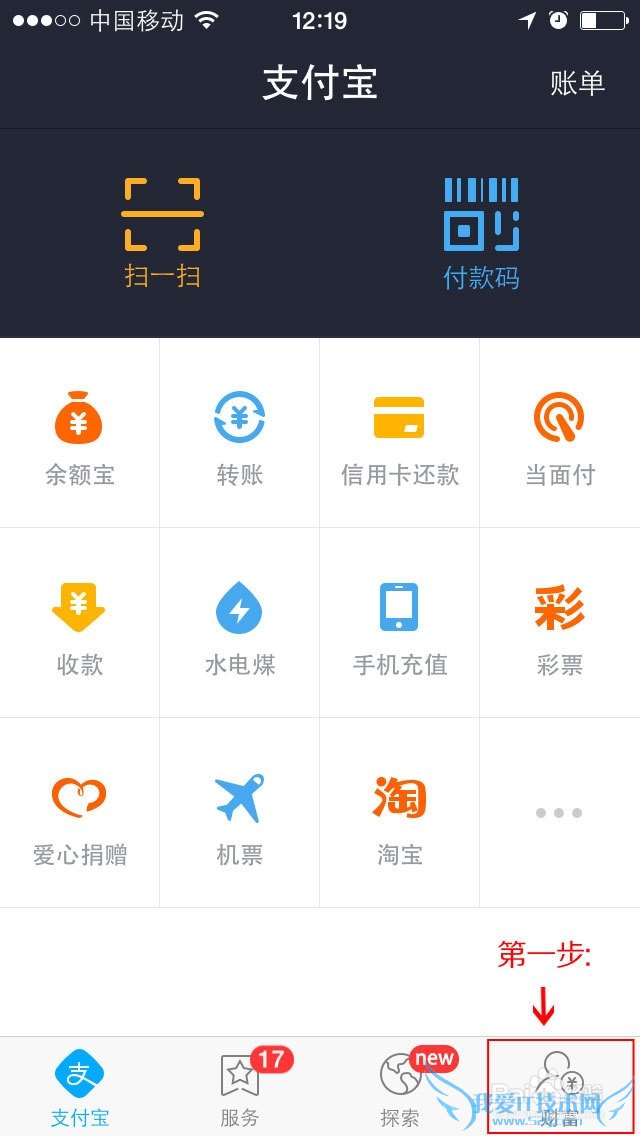Go to the 探索 tab
Screen dimensions: 640x1136
[x=400, y=1088]
